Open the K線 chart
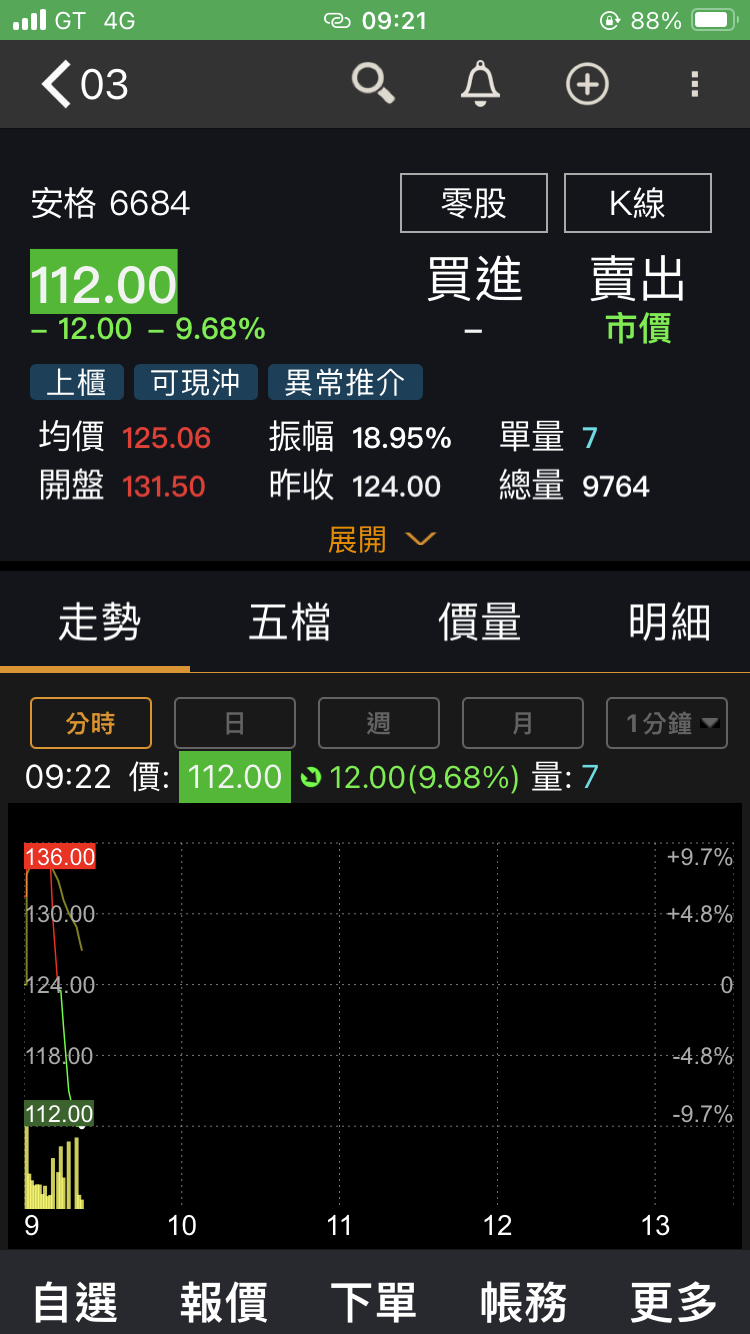The height and width of the screenshot is (1334, 750). click(638, 203)
